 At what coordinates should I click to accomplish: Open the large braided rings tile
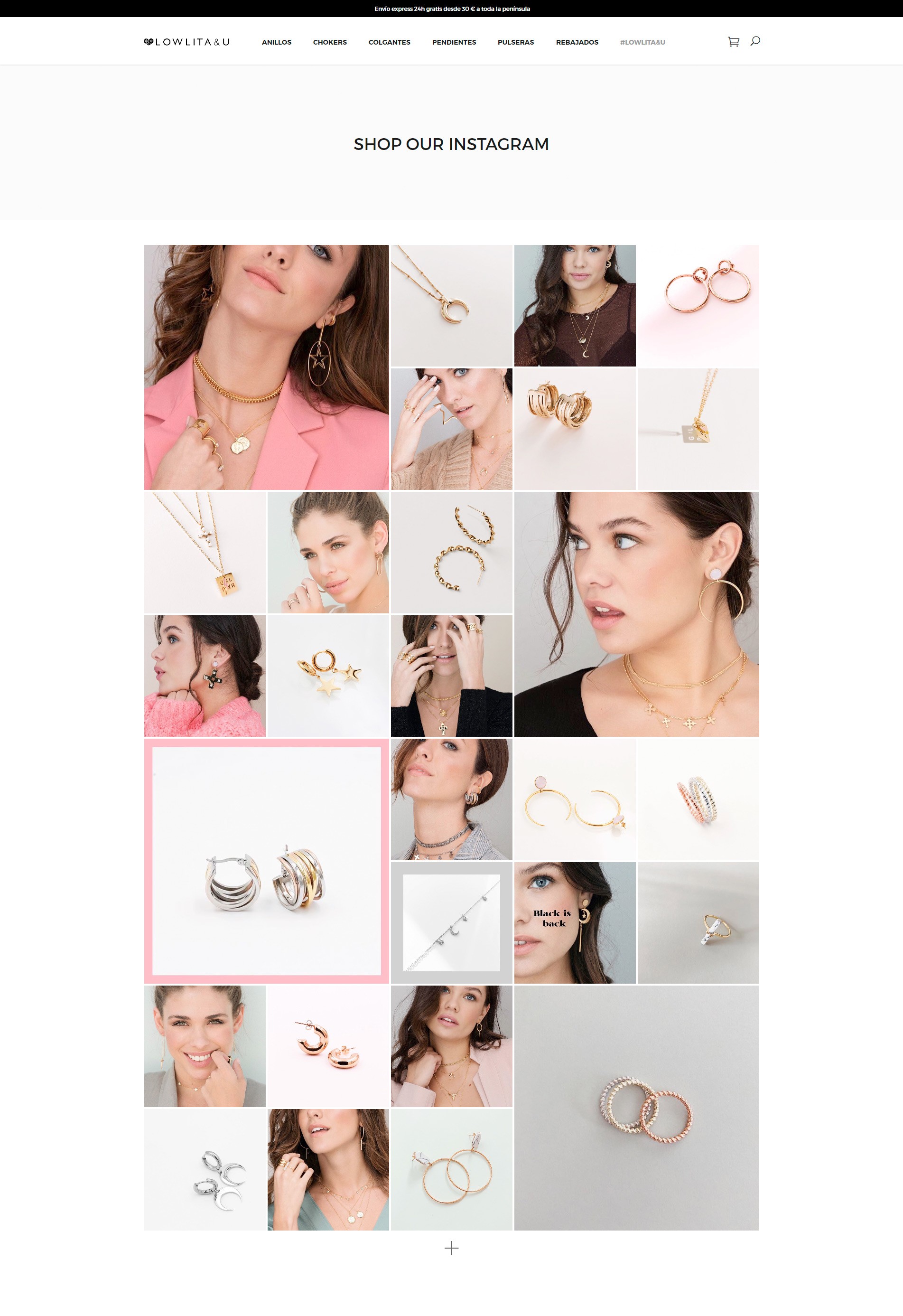pos(636,1108)
